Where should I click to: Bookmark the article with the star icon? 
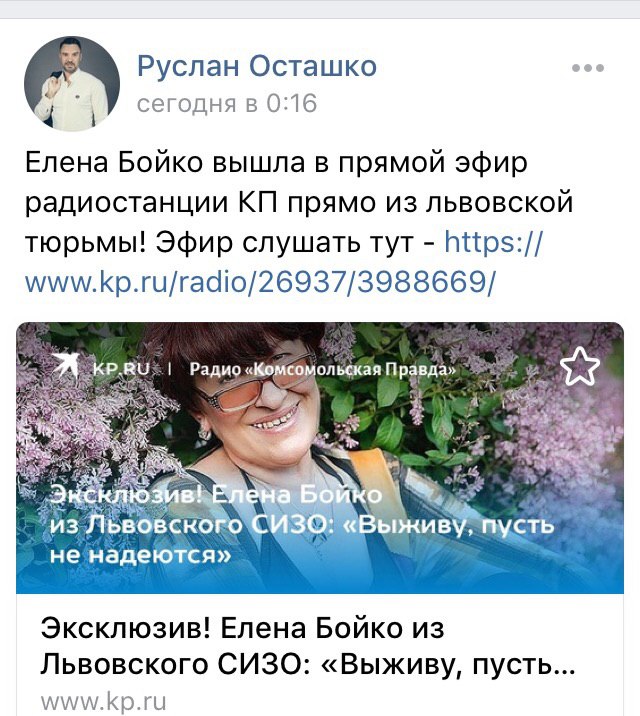coord(579,368)
